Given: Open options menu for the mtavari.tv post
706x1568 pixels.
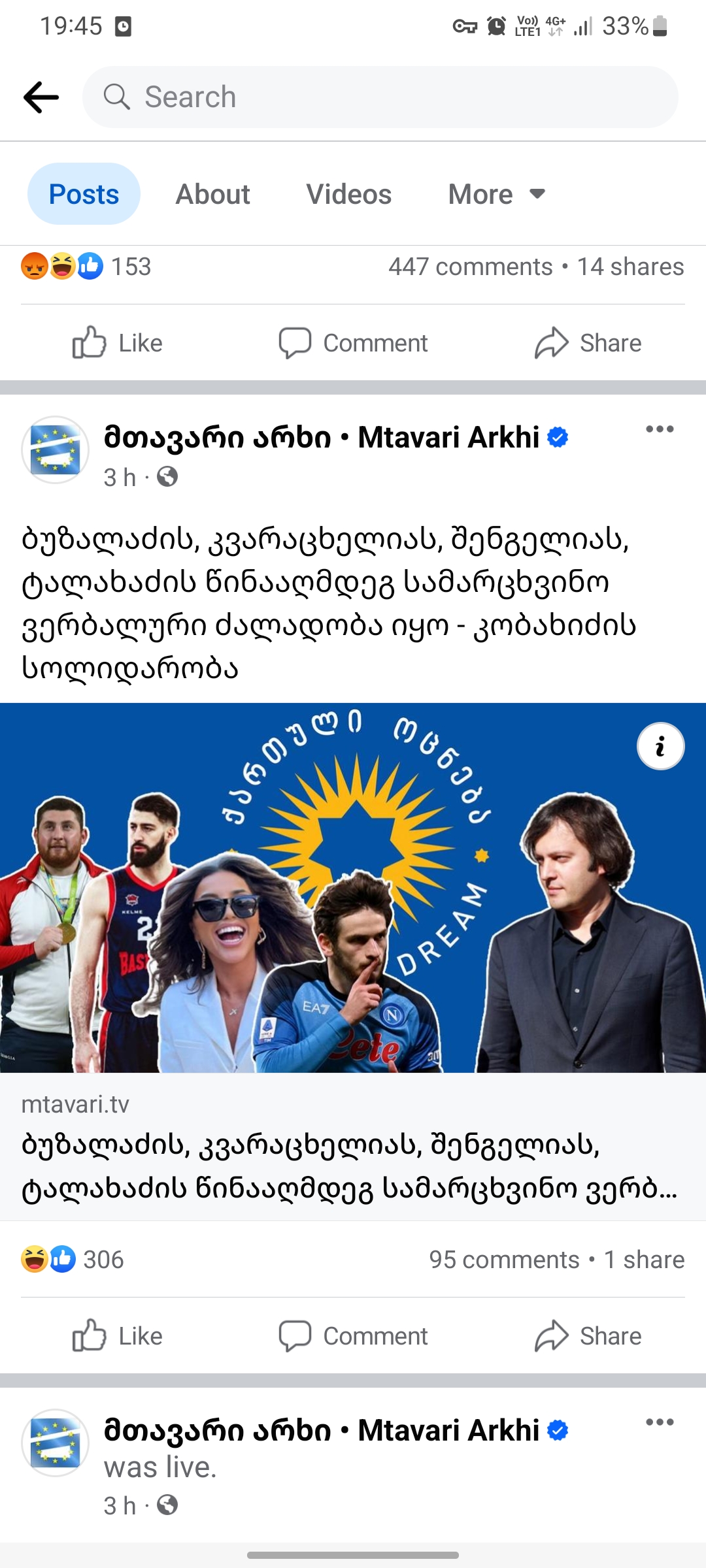Looking at the screenshot, I should click(659, 429).
